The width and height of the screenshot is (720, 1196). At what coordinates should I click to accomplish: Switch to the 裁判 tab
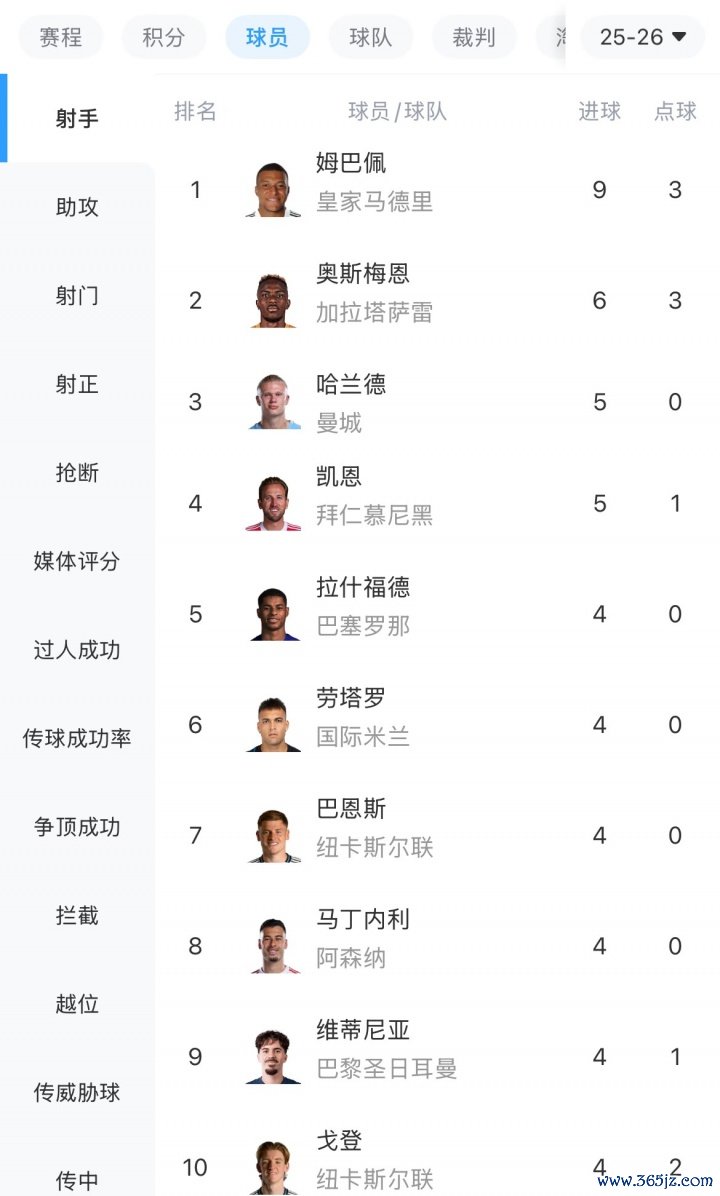coord(474,38)
